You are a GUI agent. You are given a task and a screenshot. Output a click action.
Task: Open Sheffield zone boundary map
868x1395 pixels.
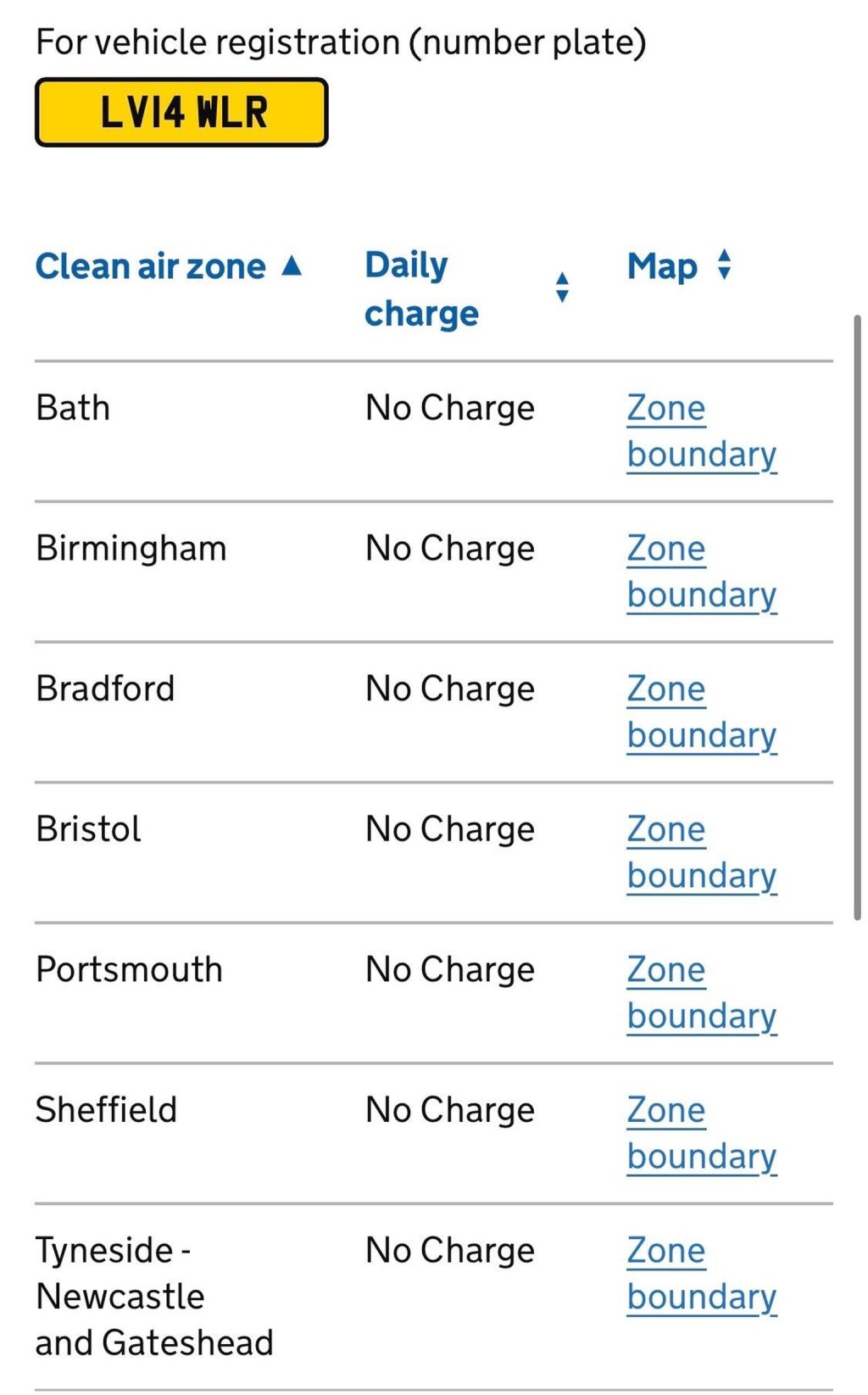point(700,1134)
